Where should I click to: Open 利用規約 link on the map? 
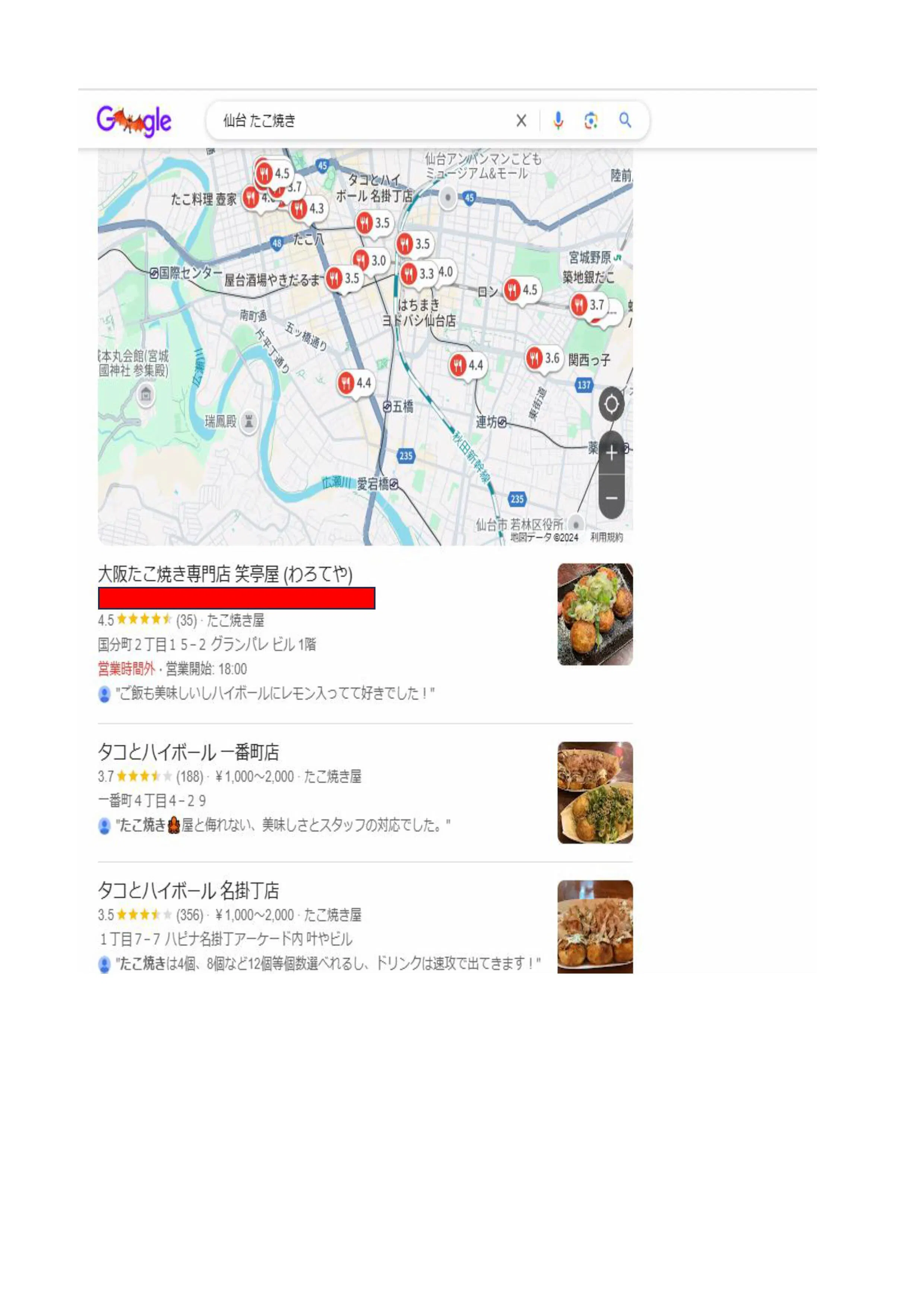tap(606, 537)
